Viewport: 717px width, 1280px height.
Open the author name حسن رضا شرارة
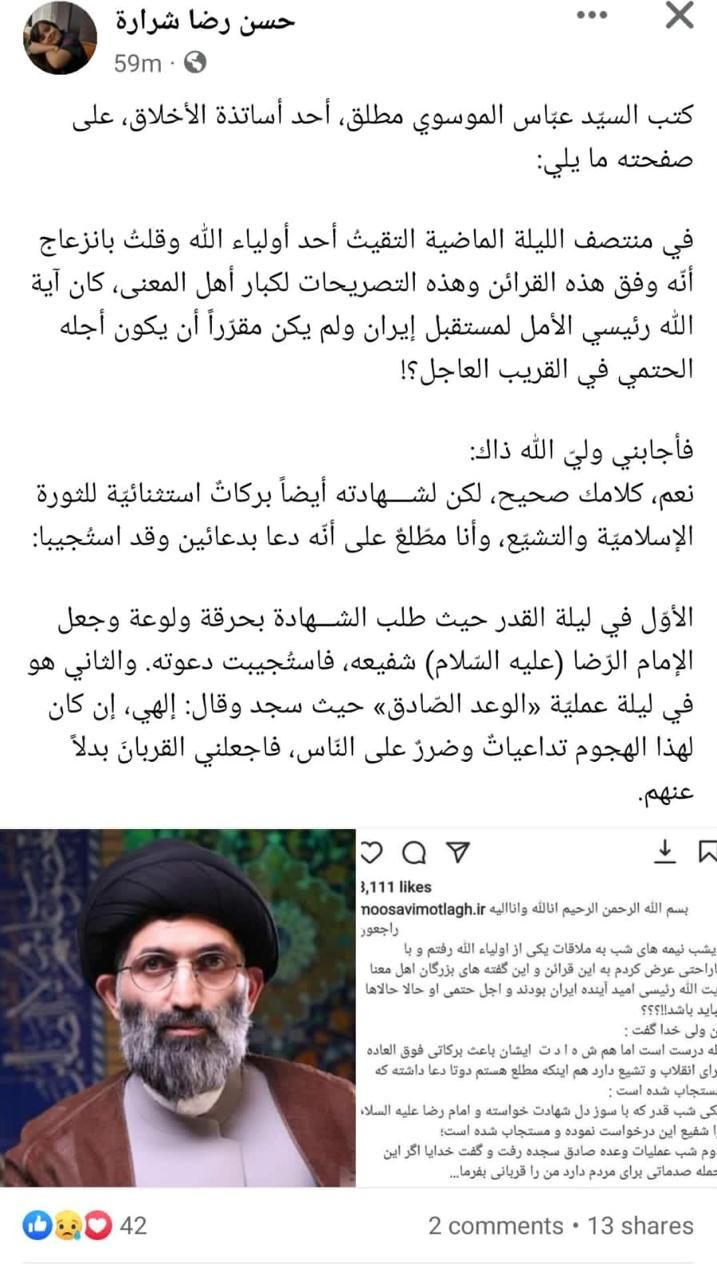[204, 19]
